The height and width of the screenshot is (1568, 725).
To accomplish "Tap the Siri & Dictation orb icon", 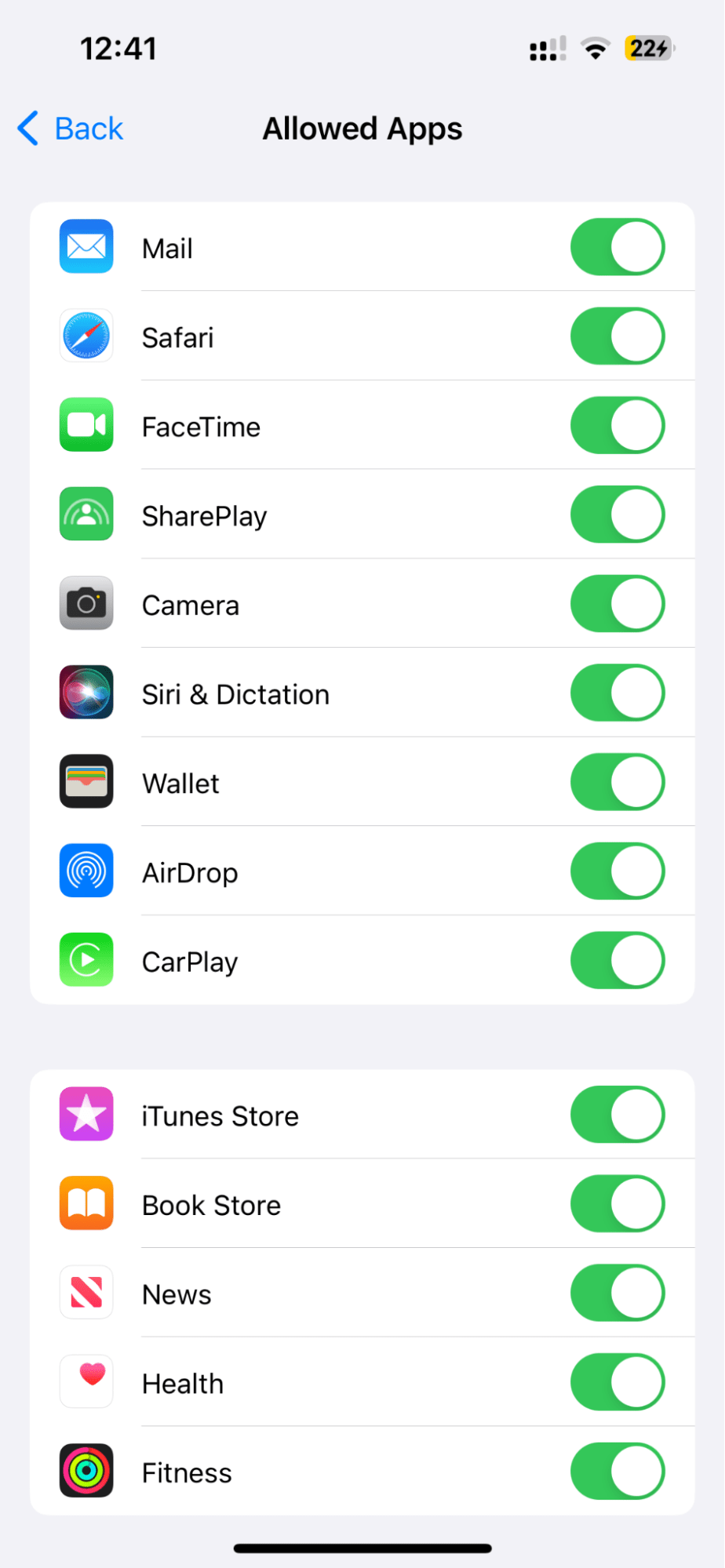I will tap(86, 693).
